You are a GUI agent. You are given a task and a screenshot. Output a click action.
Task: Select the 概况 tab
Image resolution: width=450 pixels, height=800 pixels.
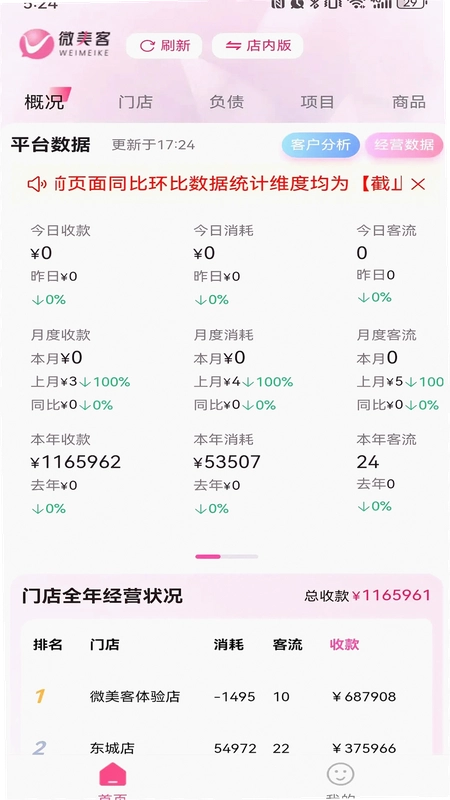[x=45, y=101]
